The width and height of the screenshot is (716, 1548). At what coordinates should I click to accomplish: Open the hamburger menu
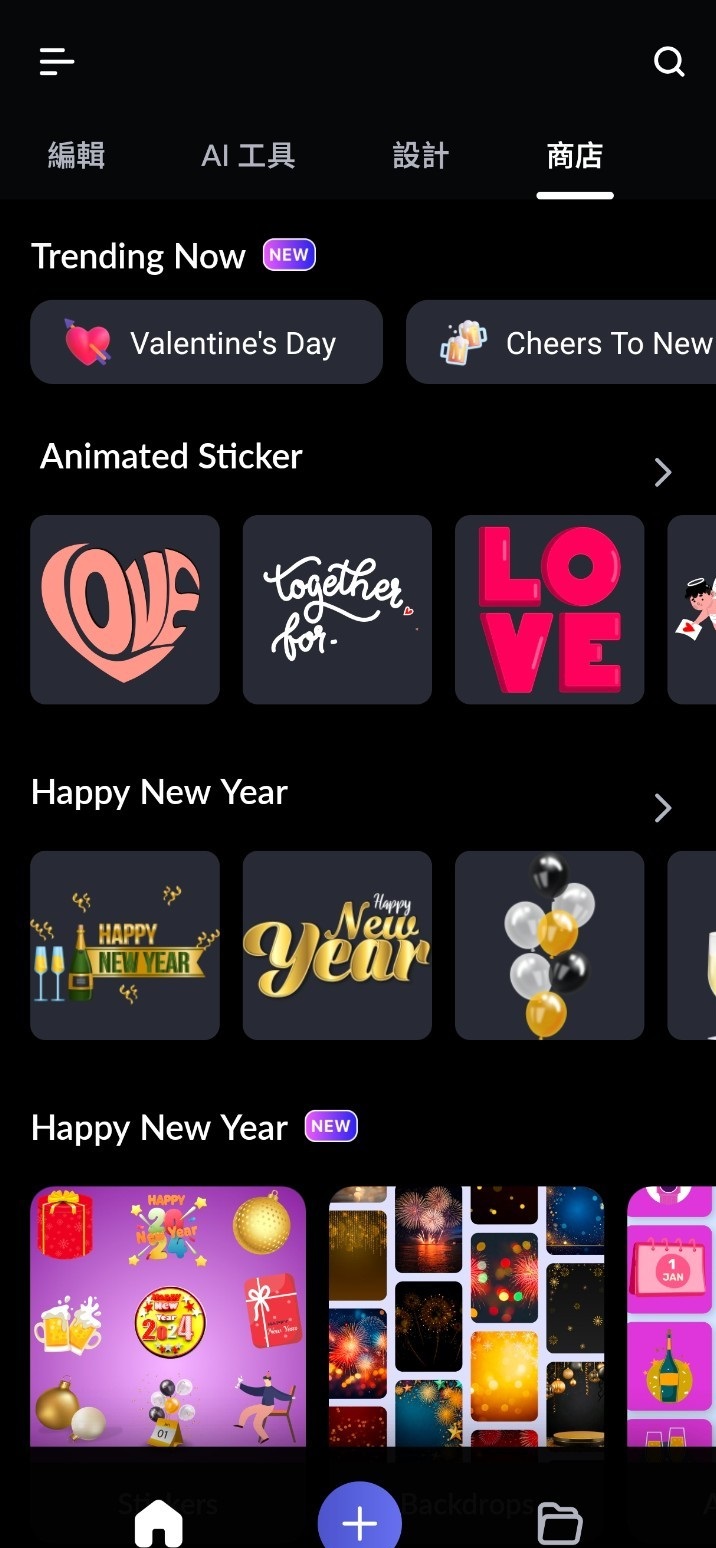[x=57, y=62]
